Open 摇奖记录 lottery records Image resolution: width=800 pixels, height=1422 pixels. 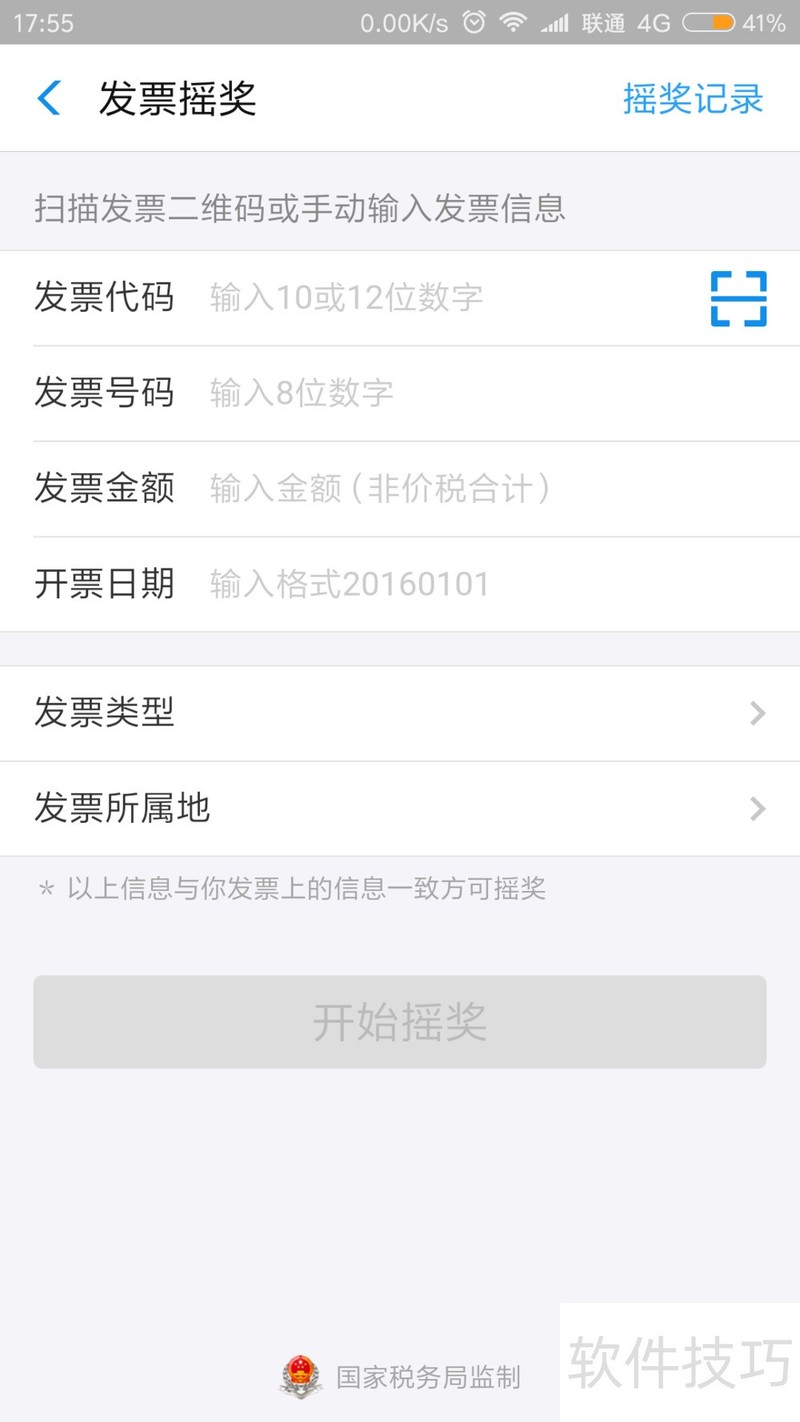click(x=692, y=99)
